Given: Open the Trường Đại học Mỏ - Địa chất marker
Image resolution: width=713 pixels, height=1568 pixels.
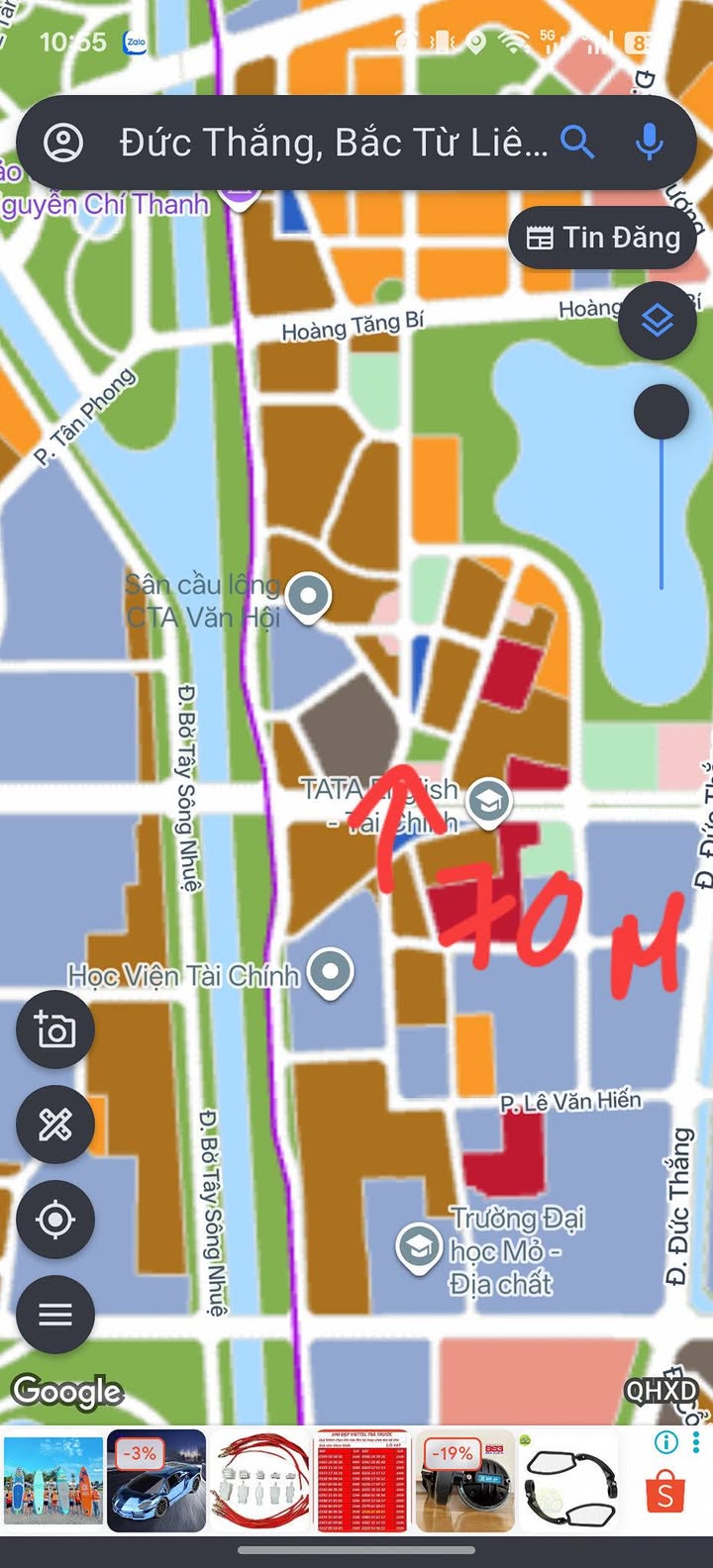Looking at the screenshot, I should 419,1248.
